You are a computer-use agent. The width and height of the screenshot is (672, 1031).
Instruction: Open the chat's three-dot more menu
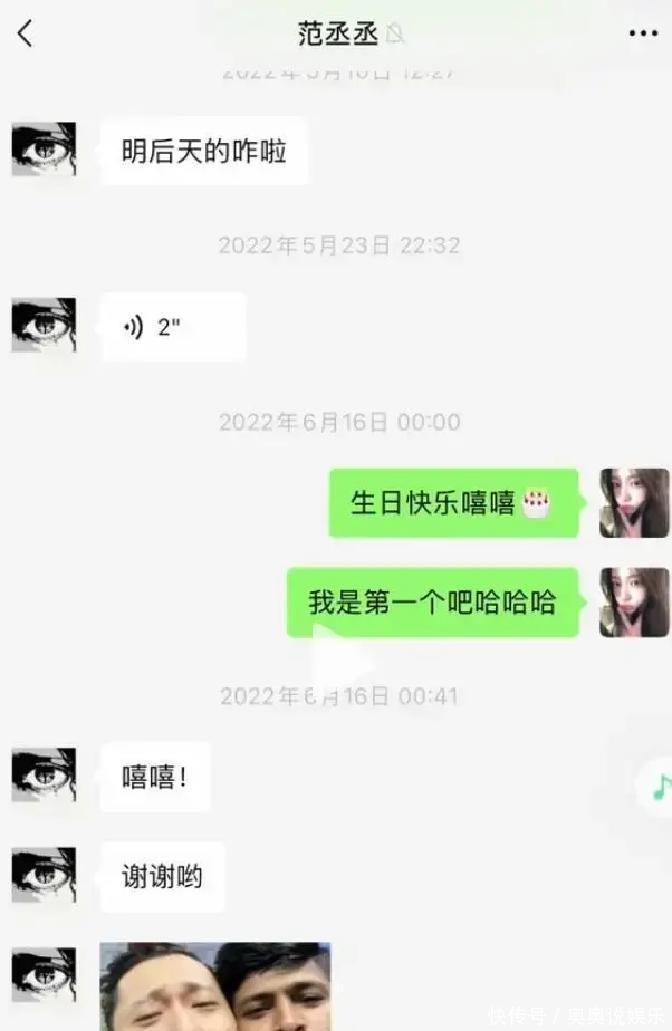(x=643, y=34)
